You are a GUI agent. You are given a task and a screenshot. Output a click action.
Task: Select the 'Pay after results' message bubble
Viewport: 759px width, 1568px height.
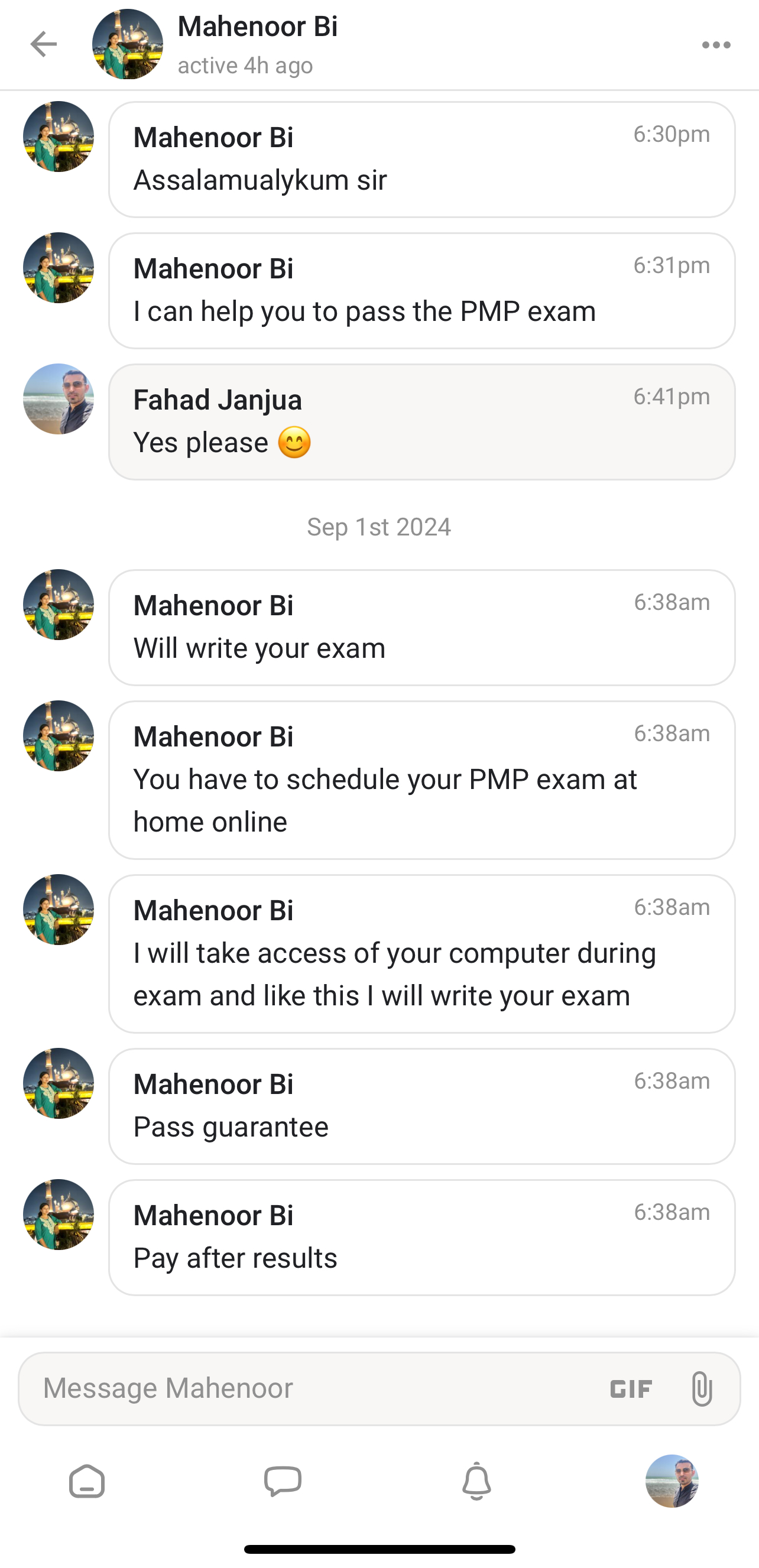coord(422,1239)
